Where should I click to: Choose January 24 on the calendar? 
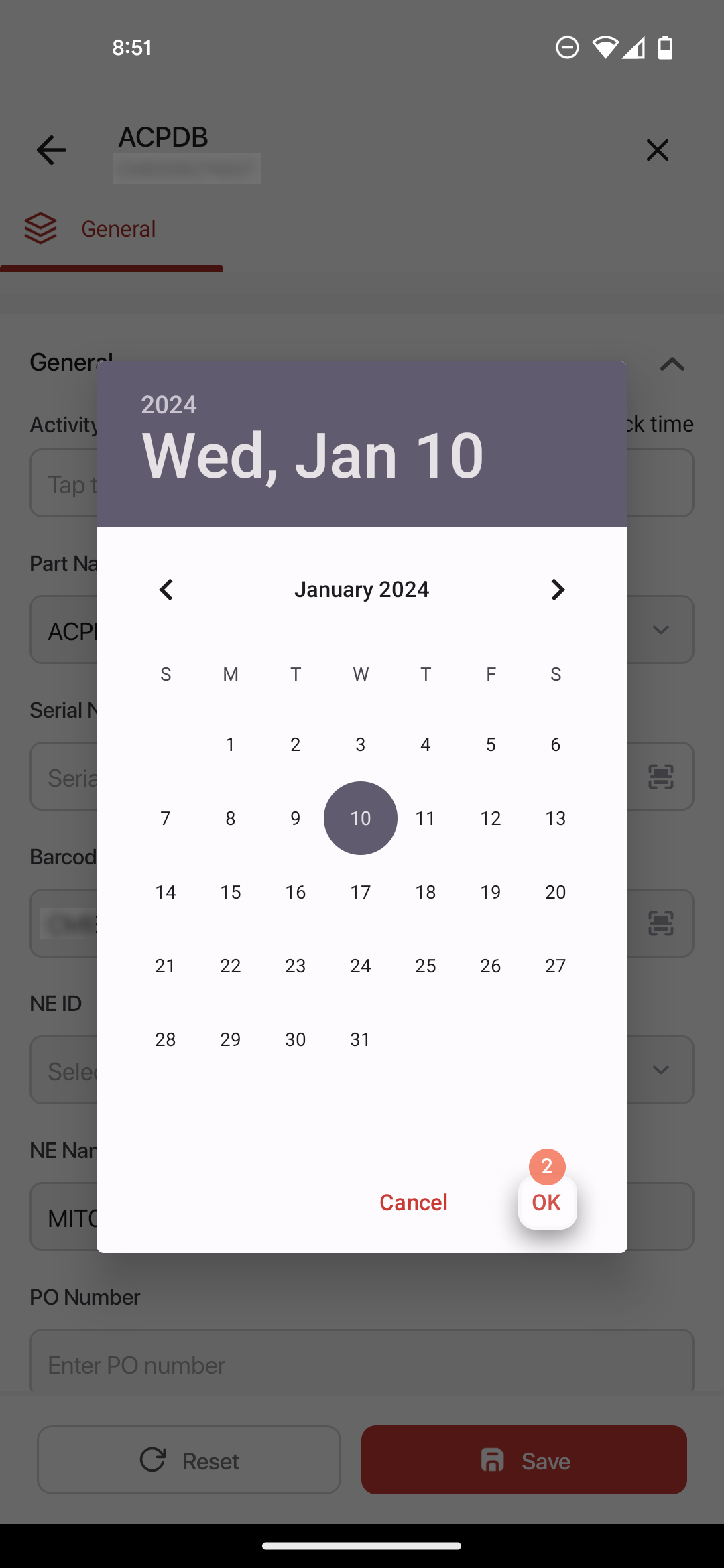coord(361,966)
